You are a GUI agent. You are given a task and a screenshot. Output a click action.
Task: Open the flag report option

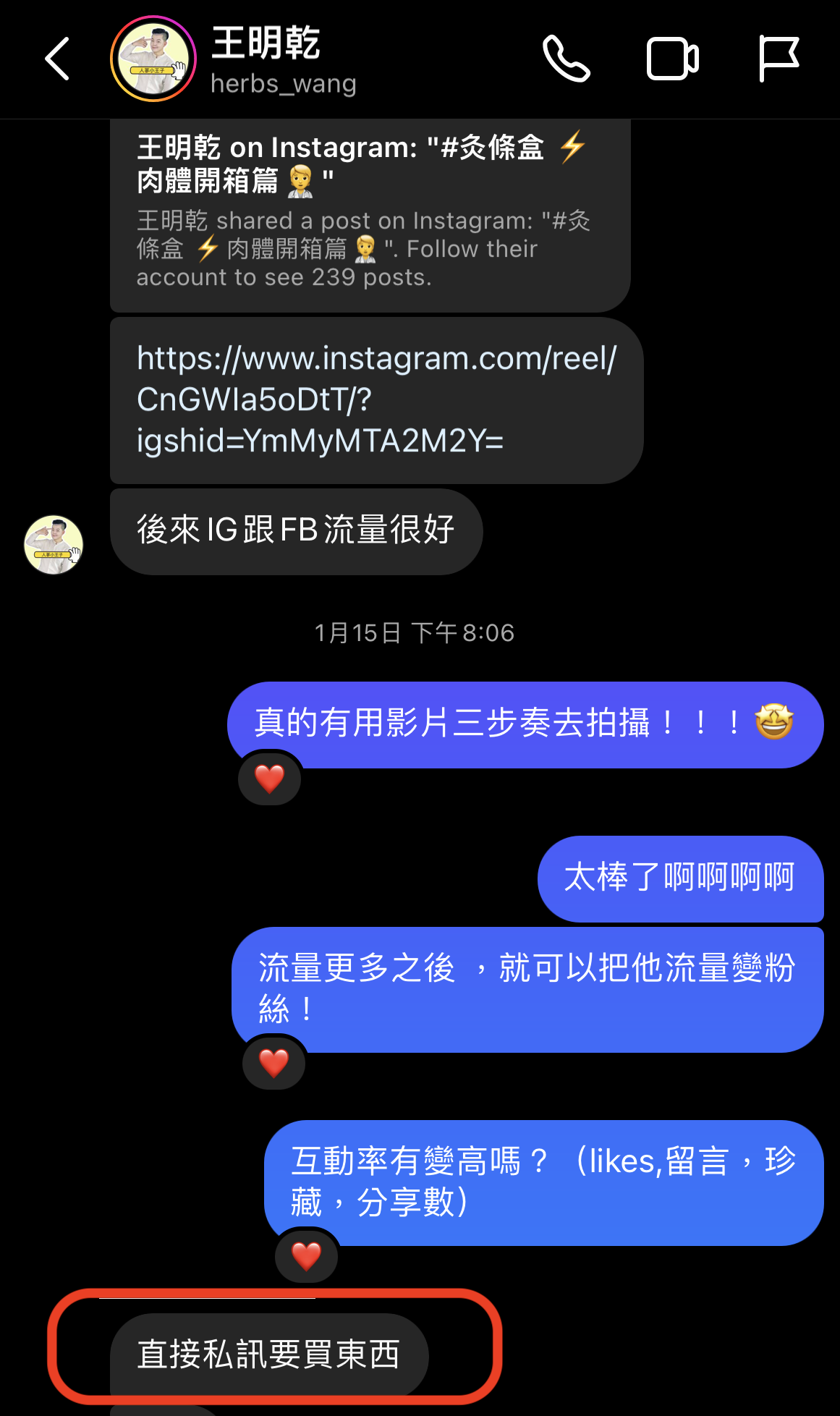779,59
